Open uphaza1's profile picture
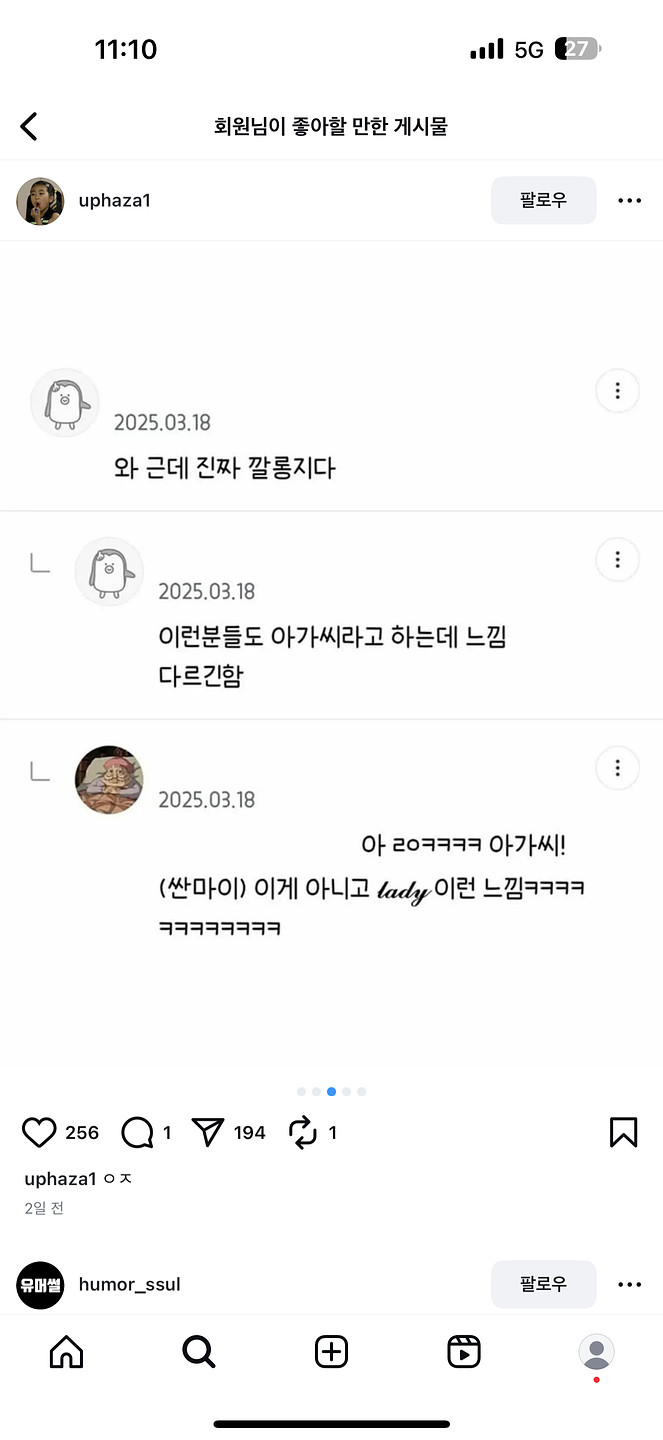The height and width of the screenshot is (1440, 663). coord(40,201)
